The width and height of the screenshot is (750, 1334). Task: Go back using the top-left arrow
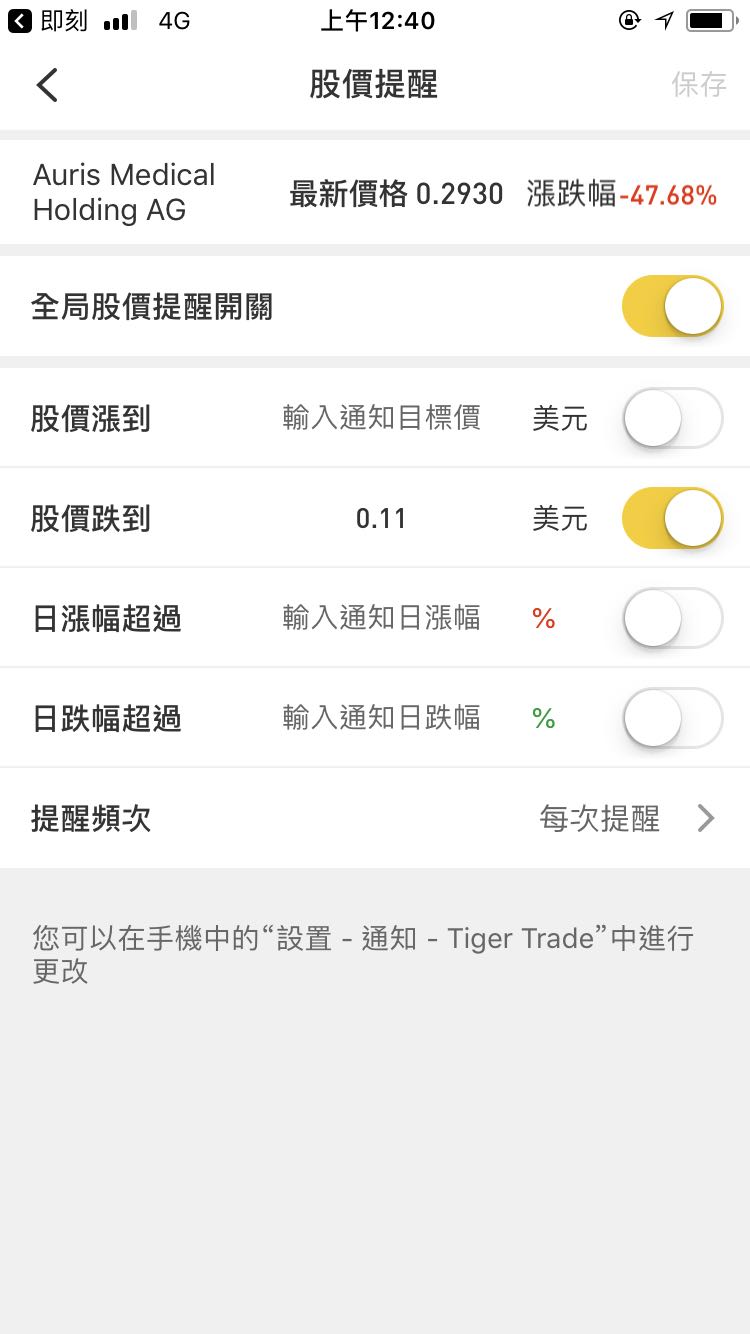pyautogui.click(x=47, y=85)
